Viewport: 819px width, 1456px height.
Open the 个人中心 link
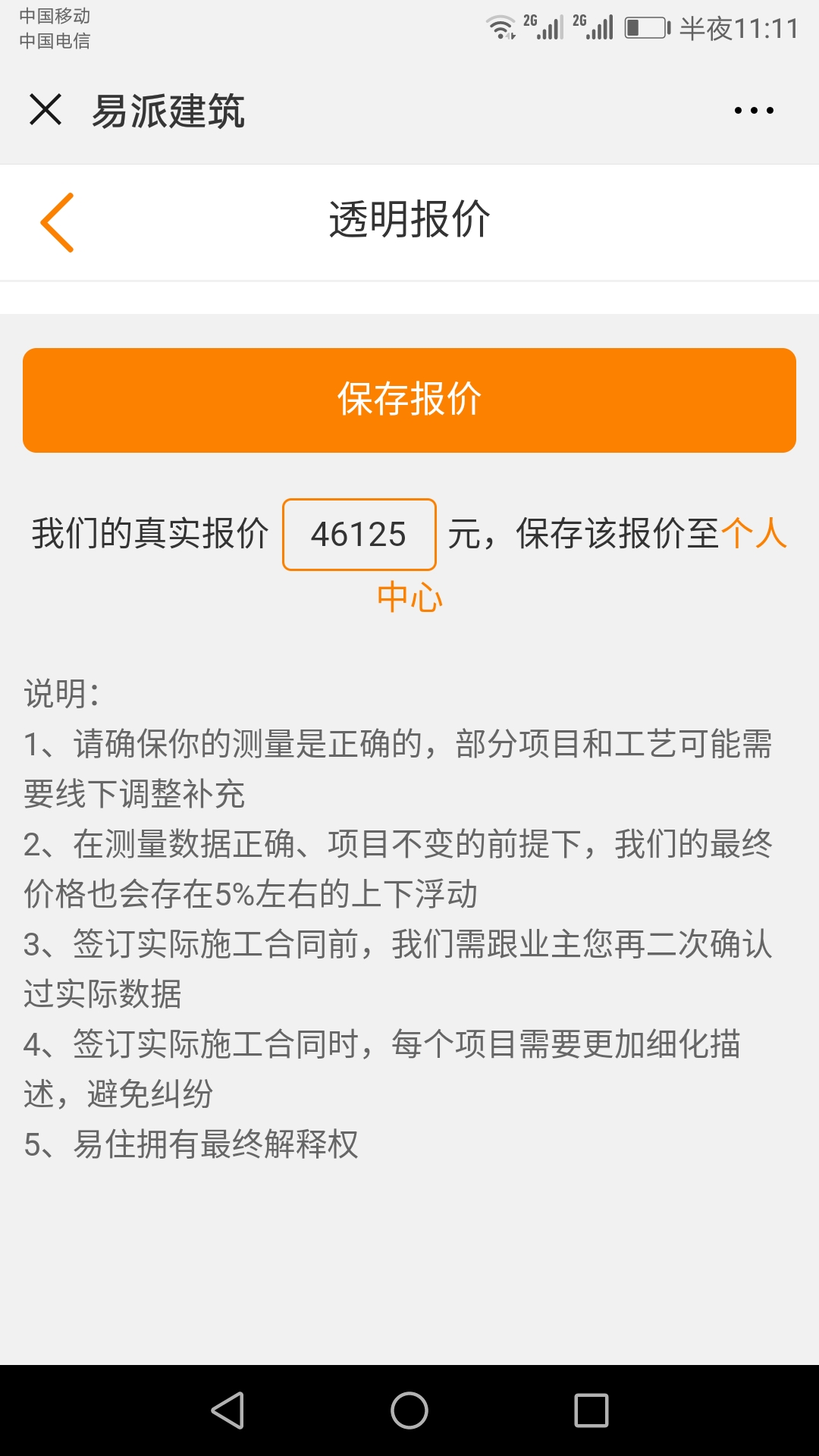(755, 533)
